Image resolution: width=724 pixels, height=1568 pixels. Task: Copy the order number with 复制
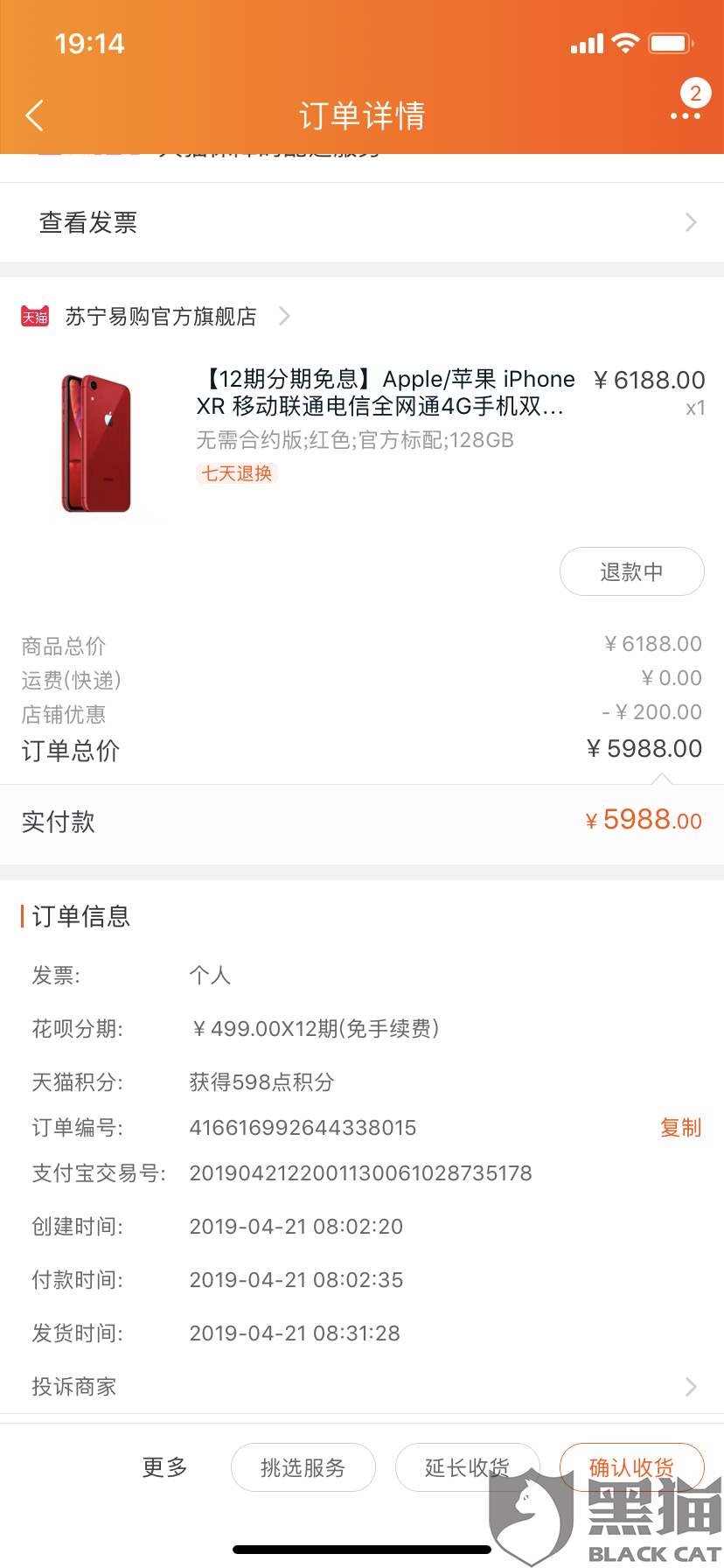pos(681,1128)
